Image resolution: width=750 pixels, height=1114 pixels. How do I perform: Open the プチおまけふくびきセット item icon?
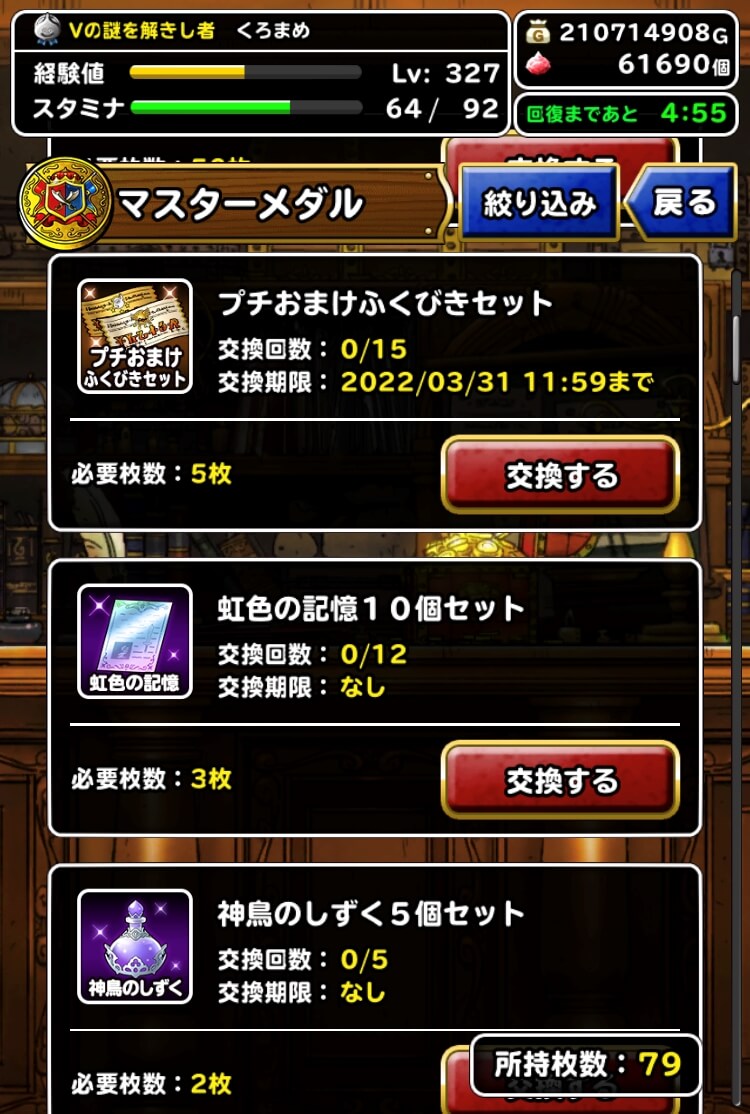pos(135,336)
